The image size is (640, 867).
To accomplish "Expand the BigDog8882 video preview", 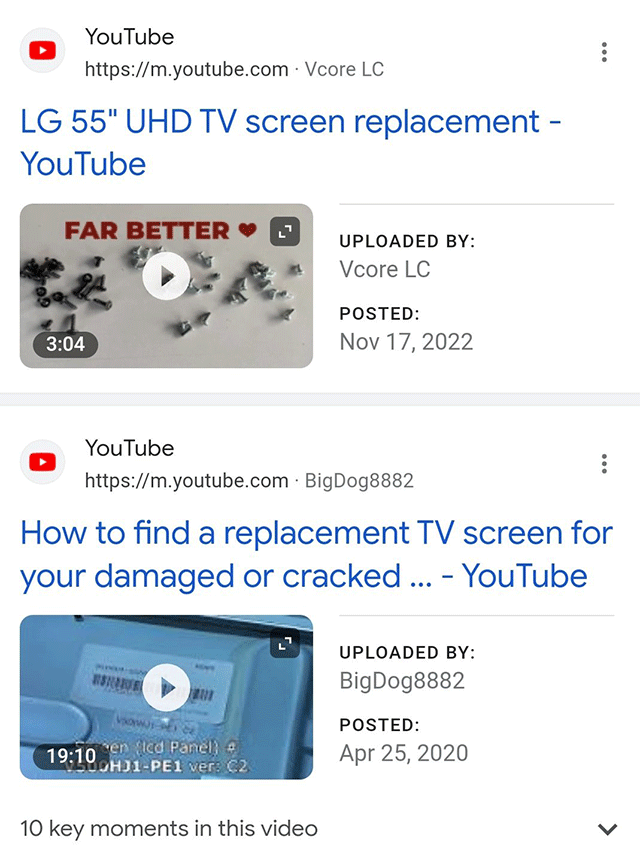I will point(286,645).
